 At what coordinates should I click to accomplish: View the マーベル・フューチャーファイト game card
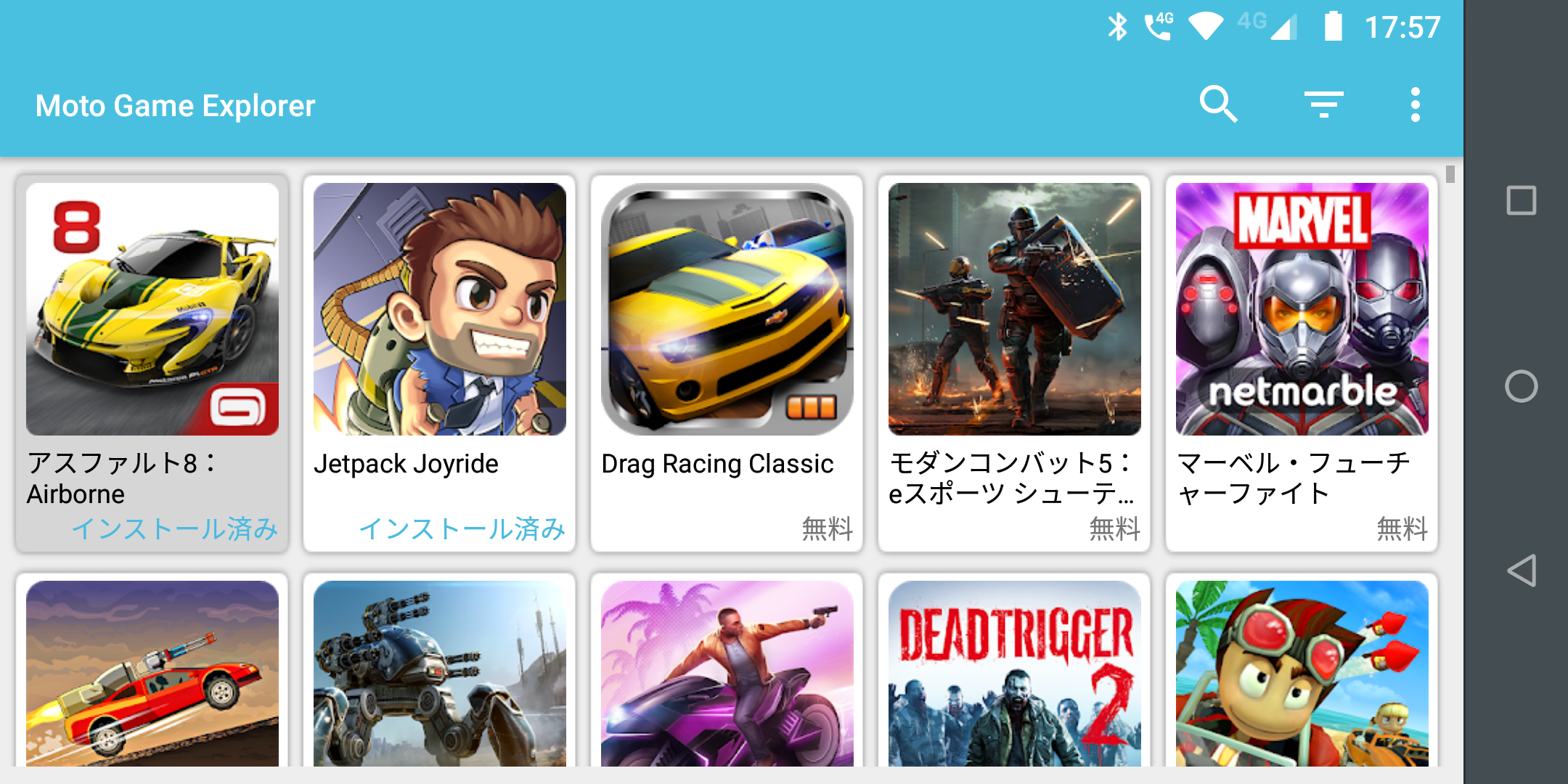tap(1302, 363)
